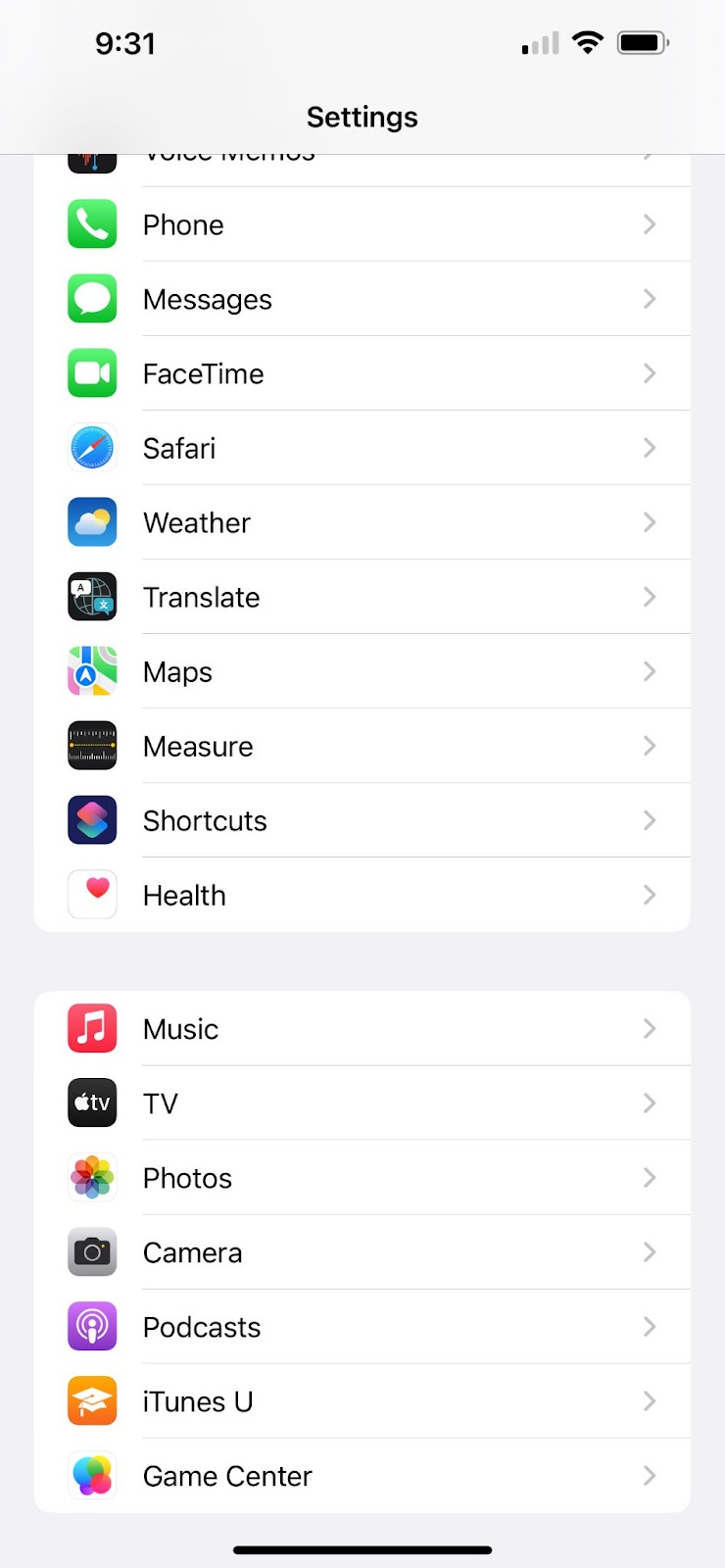725x1568 pixels.
Task: Open Game Center settings
Action: (x=362, y=1475)
